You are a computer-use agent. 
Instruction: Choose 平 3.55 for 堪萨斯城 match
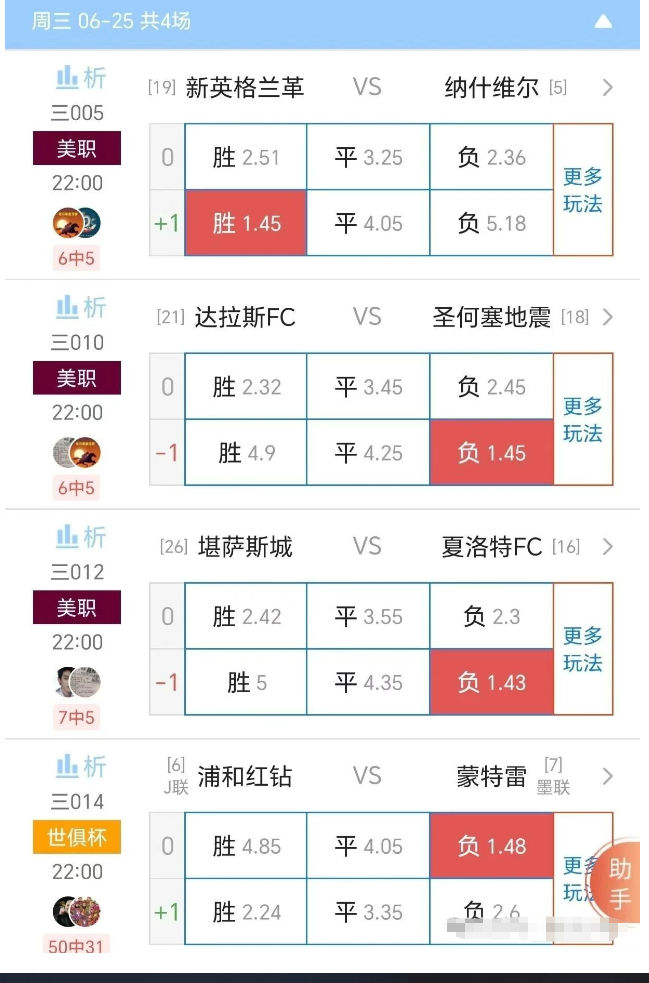pos(368,616)
